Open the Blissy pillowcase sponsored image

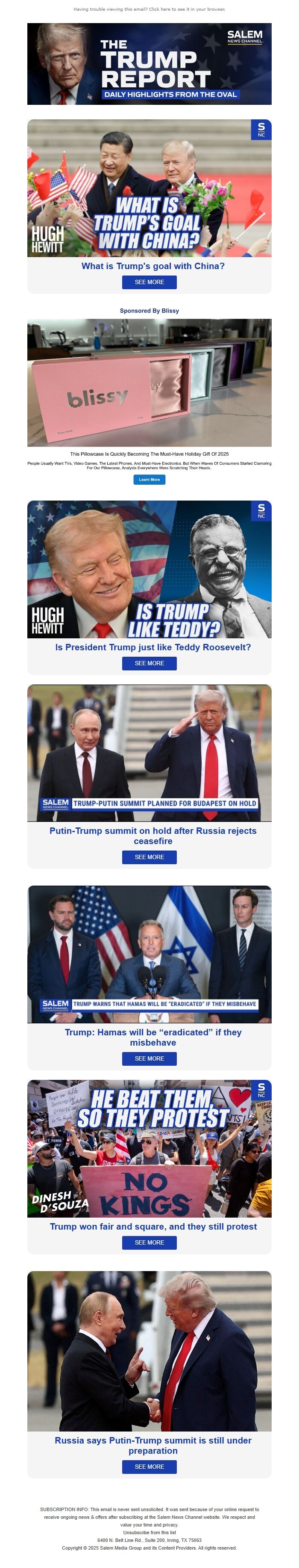click(149, 383)
